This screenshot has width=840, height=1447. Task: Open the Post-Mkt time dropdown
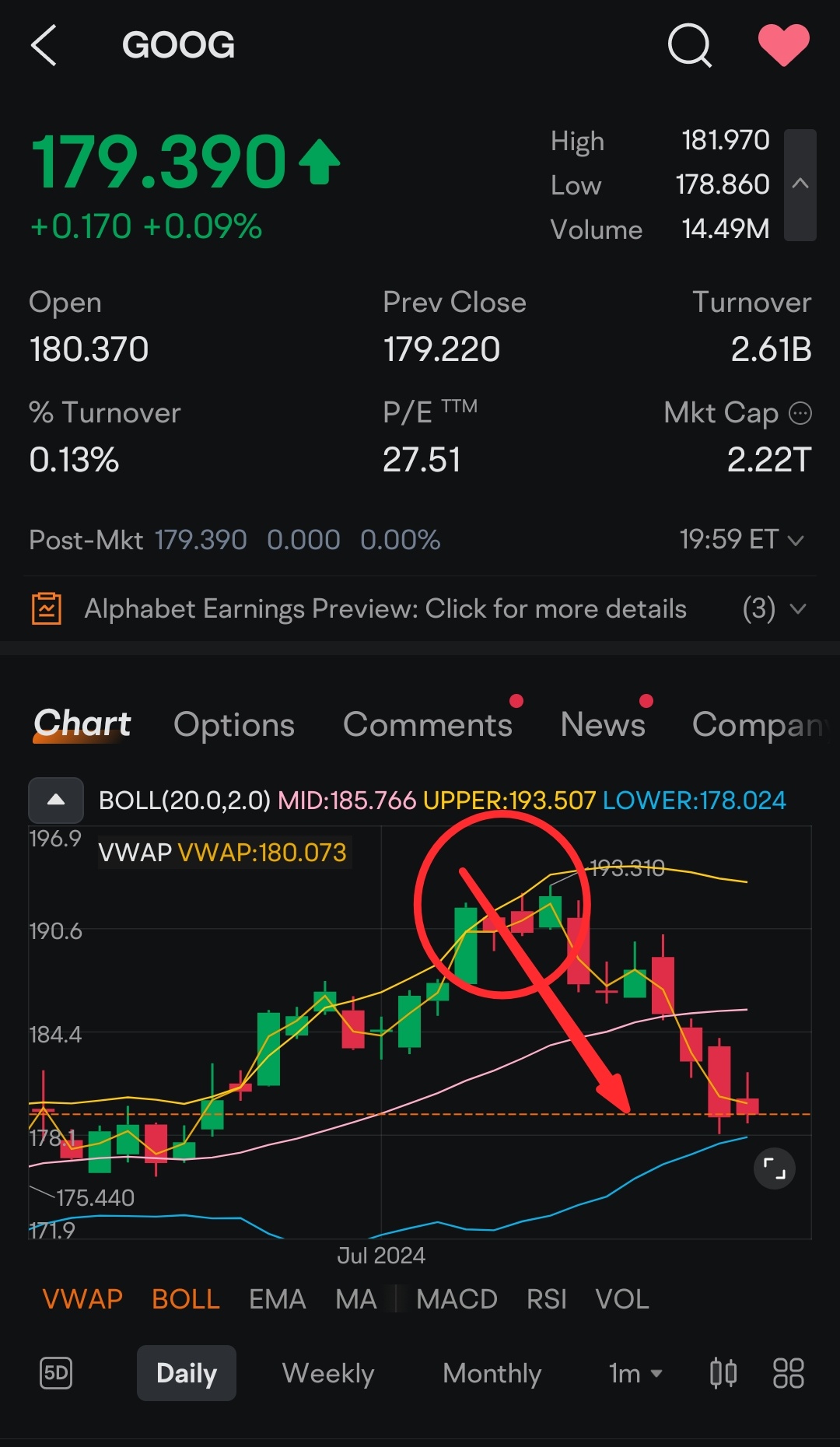pos(795,539)
